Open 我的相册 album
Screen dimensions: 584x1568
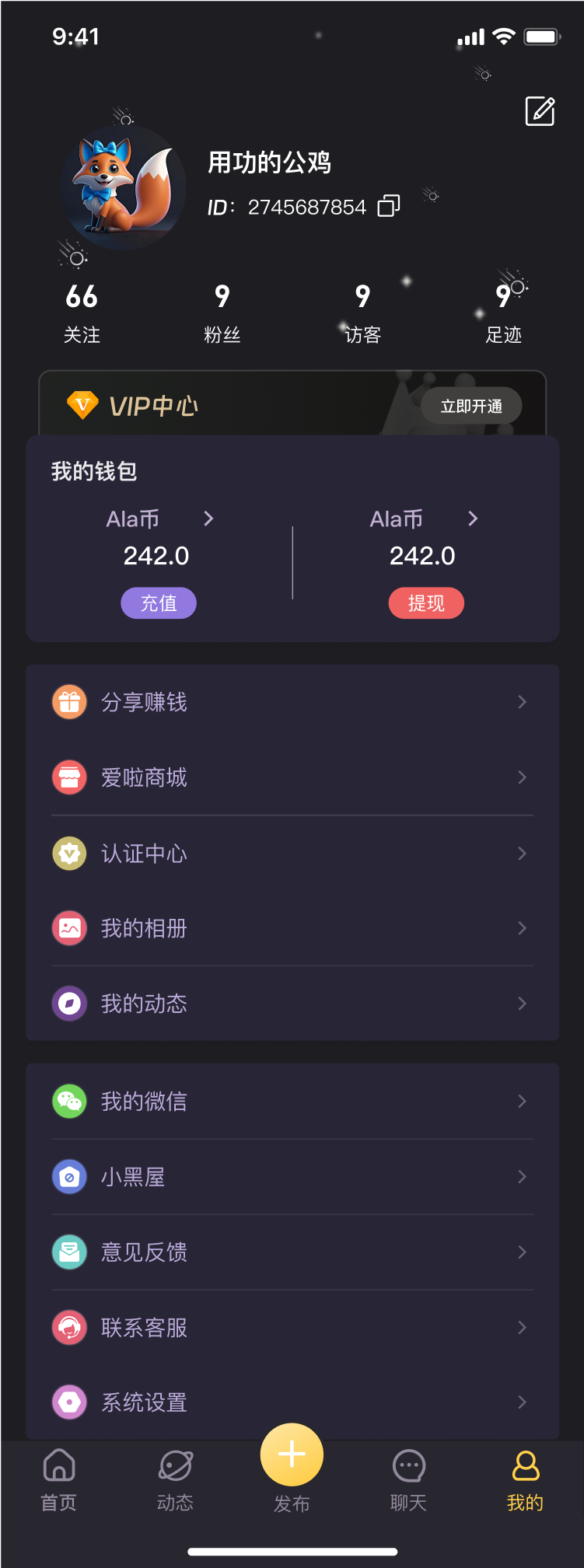pos(292,928)
